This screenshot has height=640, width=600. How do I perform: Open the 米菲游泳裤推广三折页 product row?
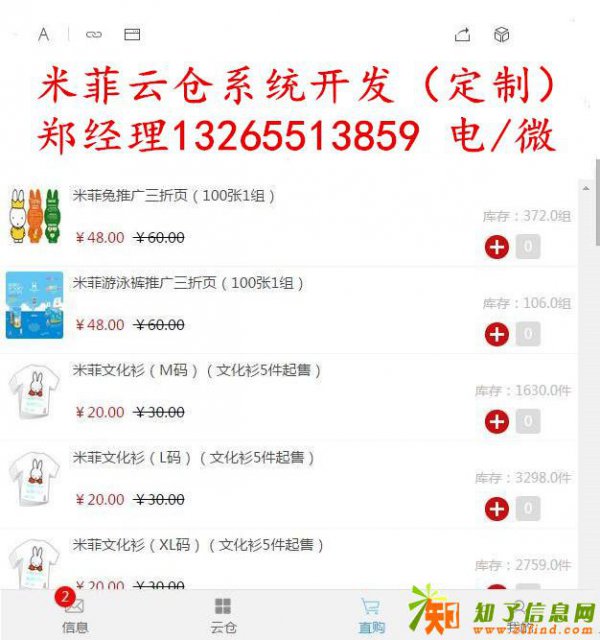pyautogui.click(x=188, y=283)
